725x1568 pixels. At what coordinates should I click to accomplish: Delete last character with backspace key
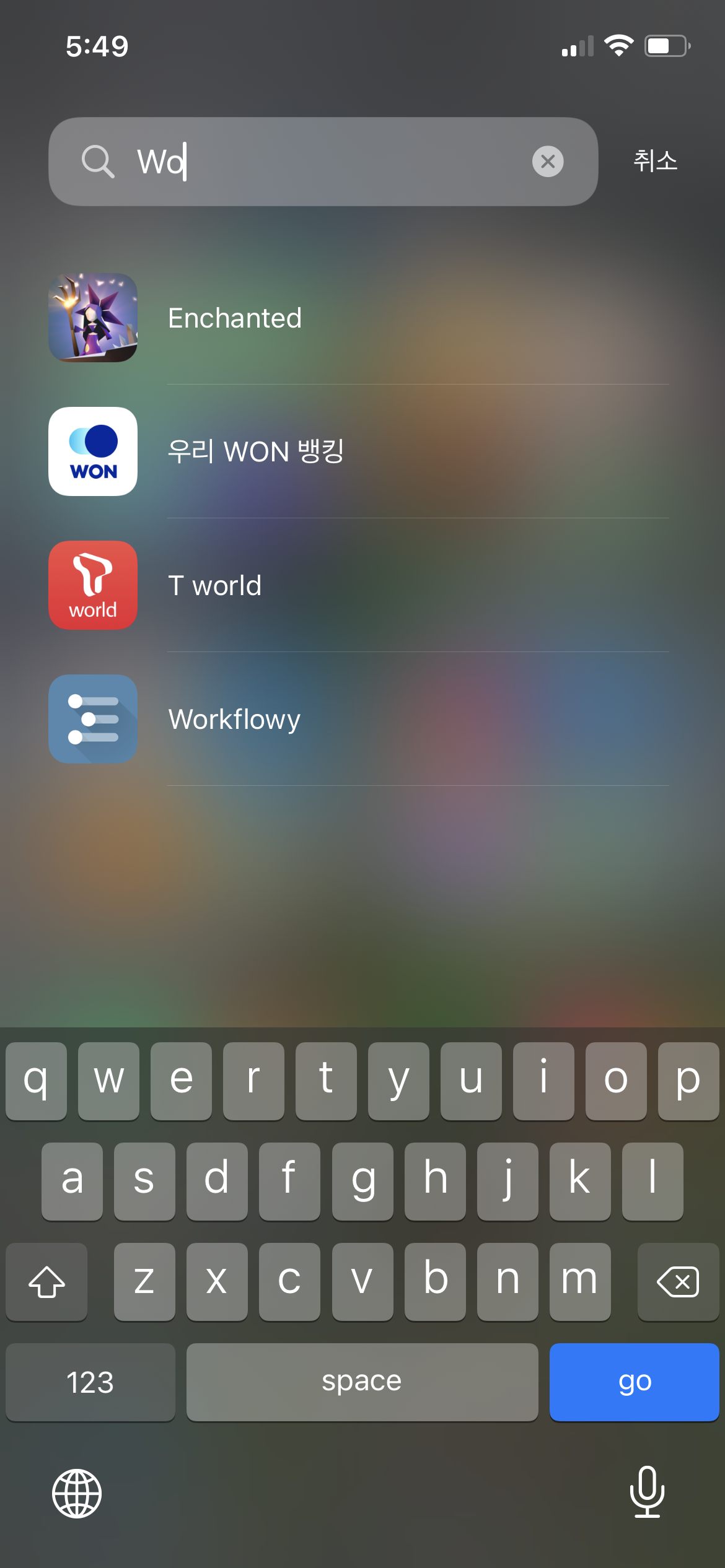[678, 1281]
